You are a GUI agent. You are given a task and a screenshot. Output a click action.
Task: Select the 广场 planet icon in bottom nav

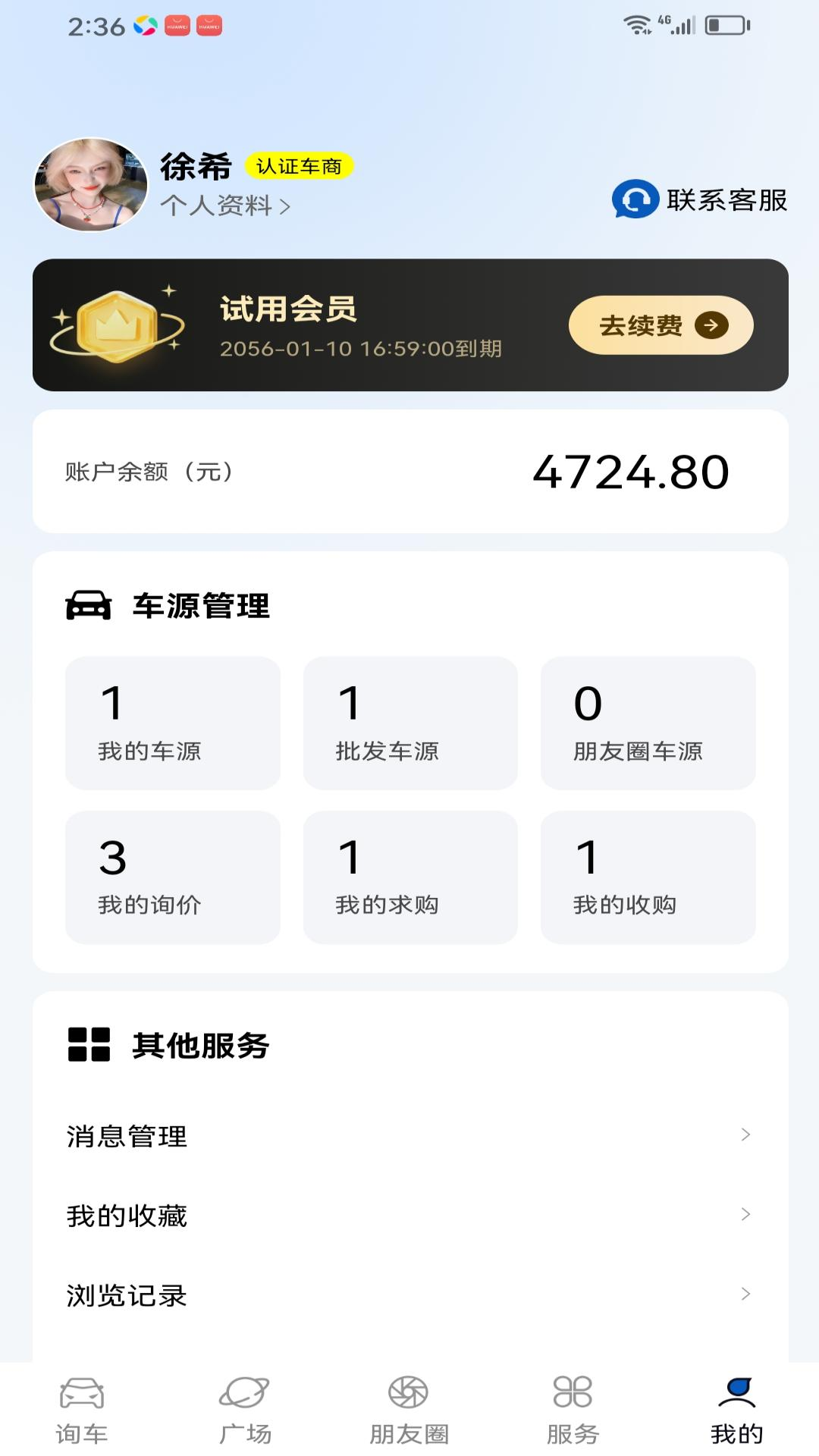[246, 1404]
